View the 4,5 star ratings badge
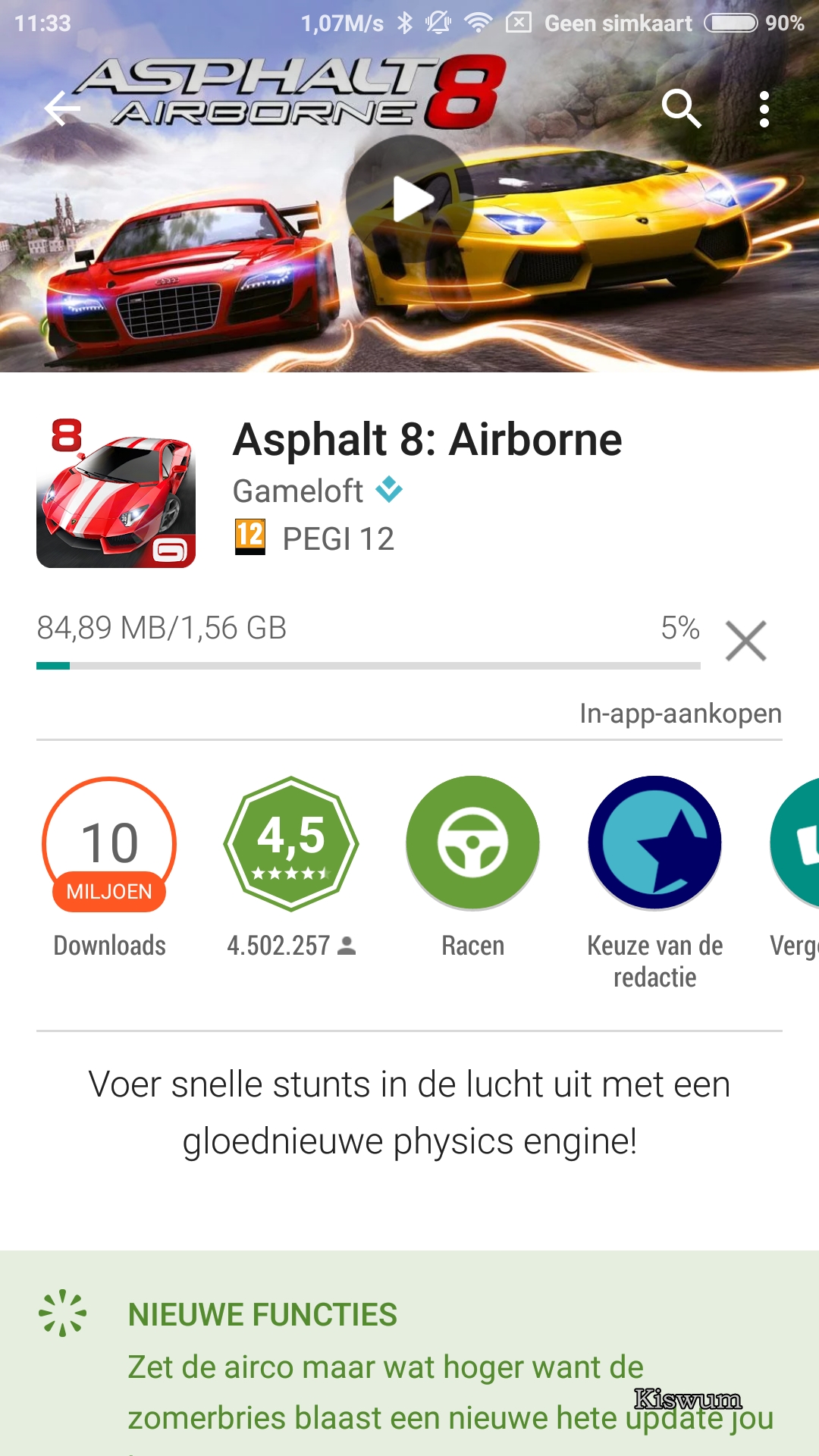This screenshot has height=1456, width=819. (291, 843)
